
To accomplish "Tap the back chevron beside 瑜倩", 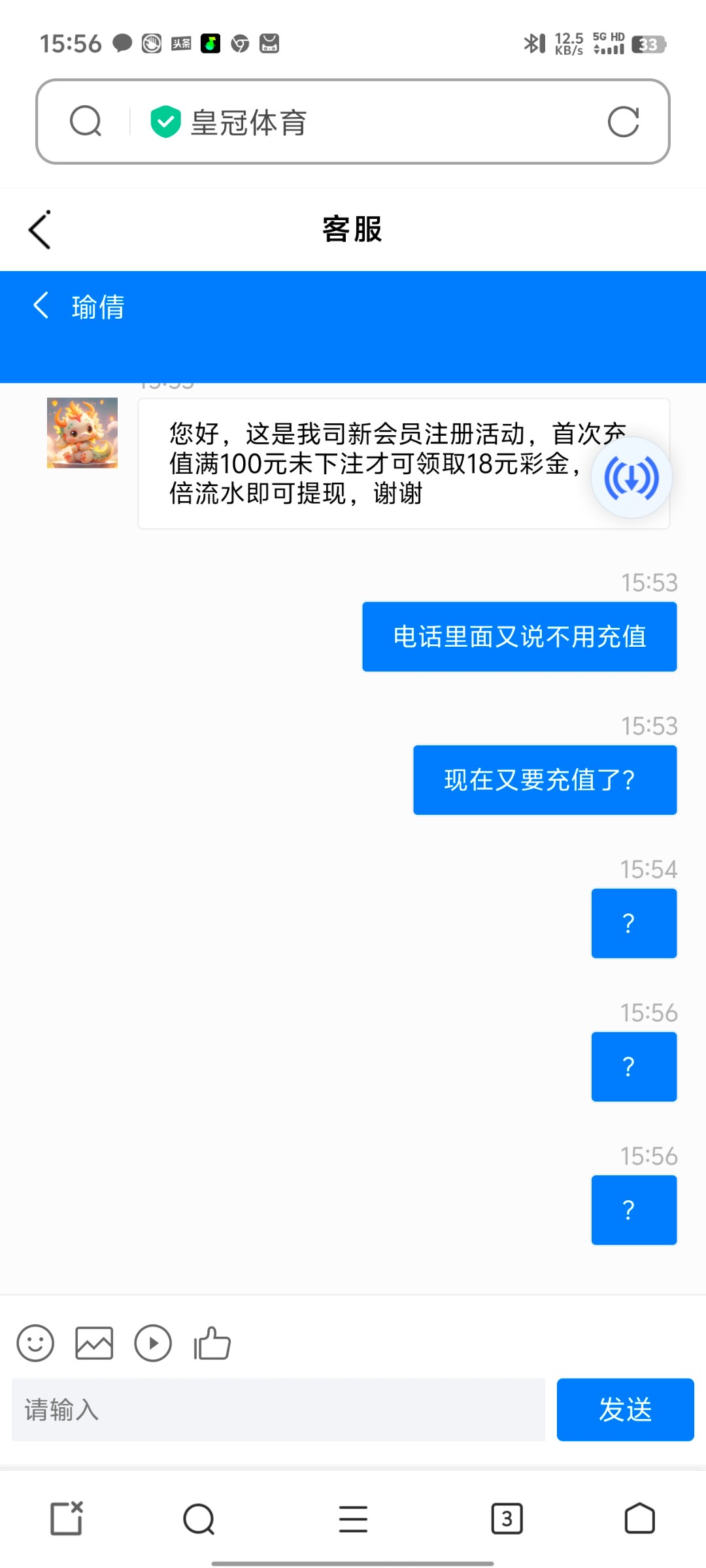I will click(x=41, y=306).
